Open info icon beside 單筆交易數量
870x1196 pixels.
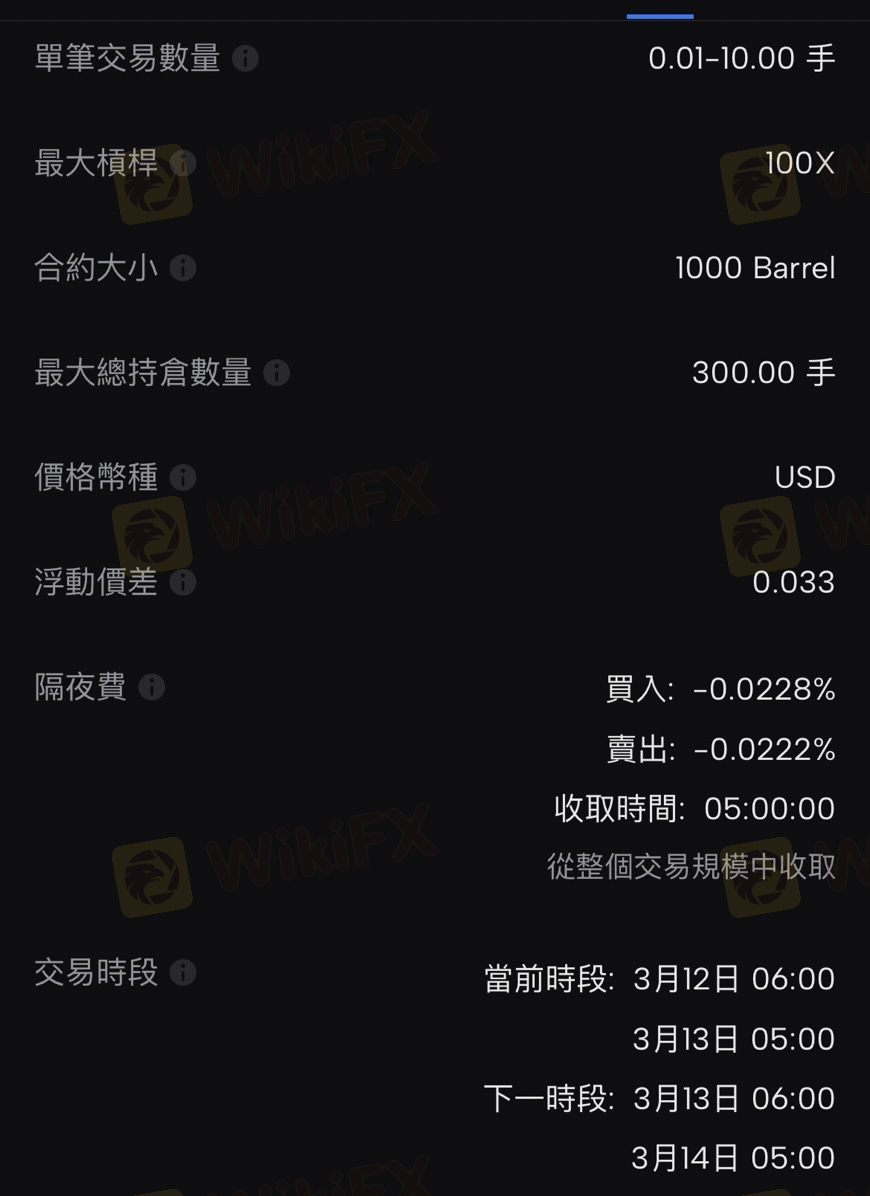coord(245,59)
